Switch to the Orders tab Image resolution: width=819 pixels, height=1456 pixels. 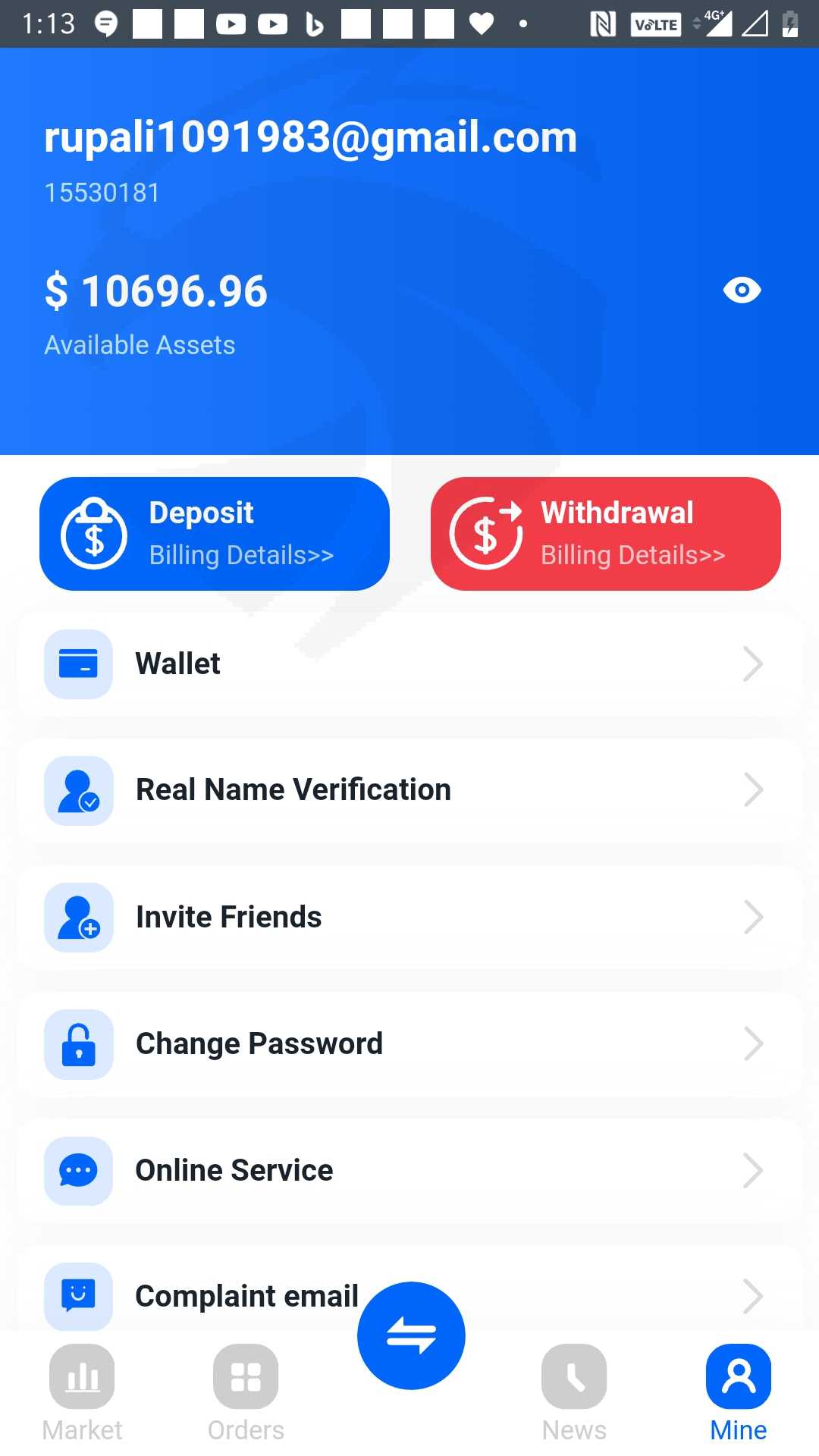pyautogui.click(x=246, y=1394)
